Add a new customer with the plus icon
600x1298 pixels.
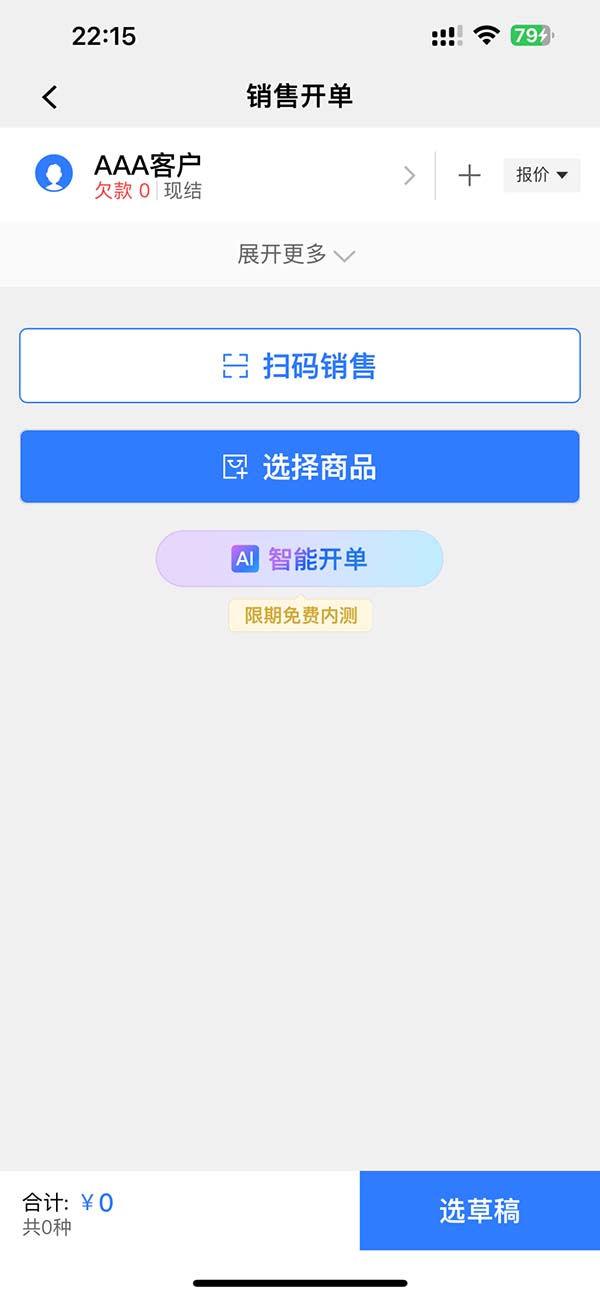[x=469, y=176]
